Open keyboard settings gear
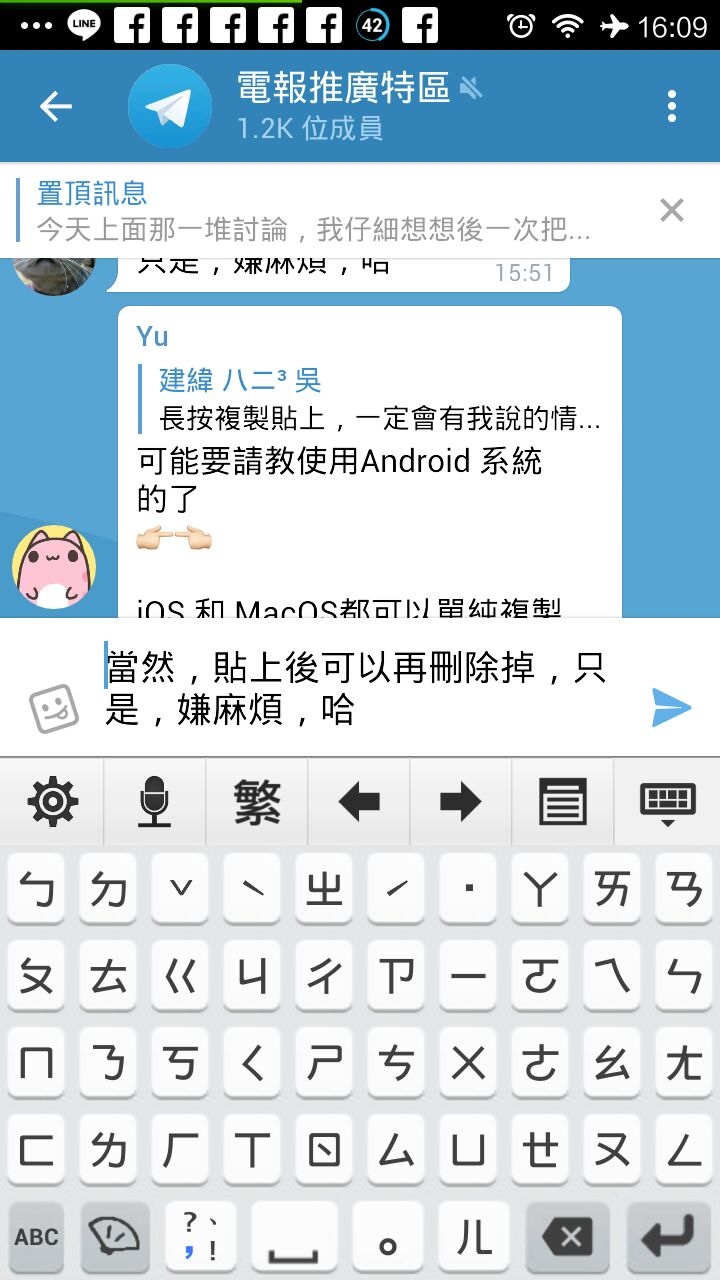The width and height of the screenshot is (720, 1280). coord(52,802)
